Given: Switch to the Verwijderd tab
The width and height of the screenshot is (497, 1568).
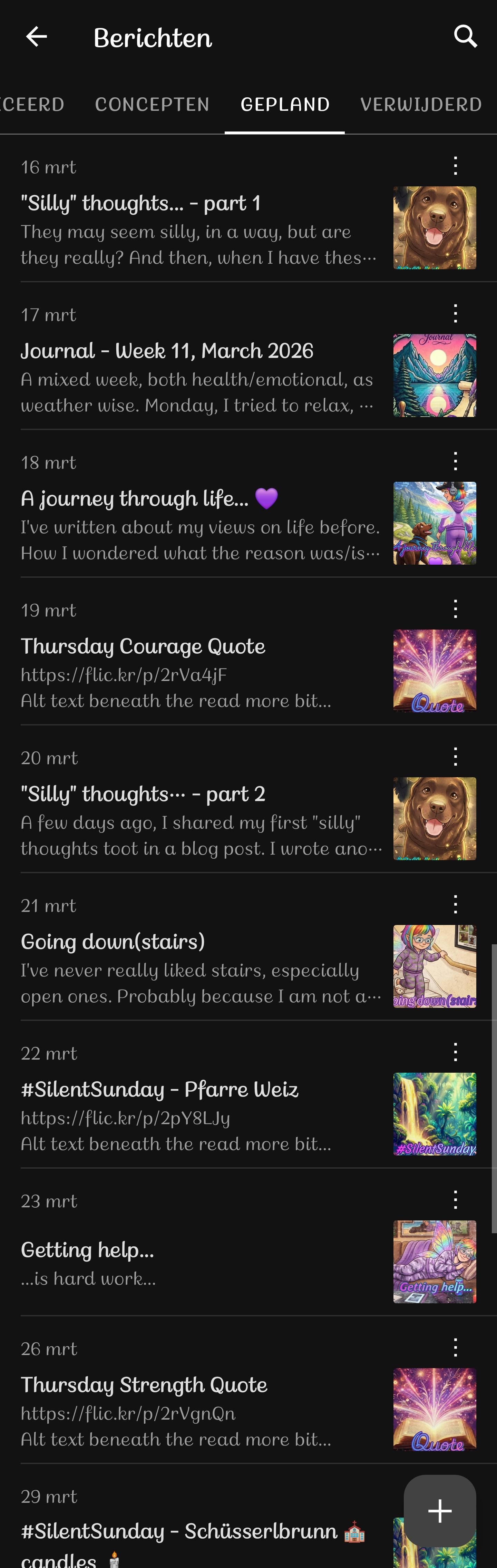Looking at the screenshot, I should 421,105.
